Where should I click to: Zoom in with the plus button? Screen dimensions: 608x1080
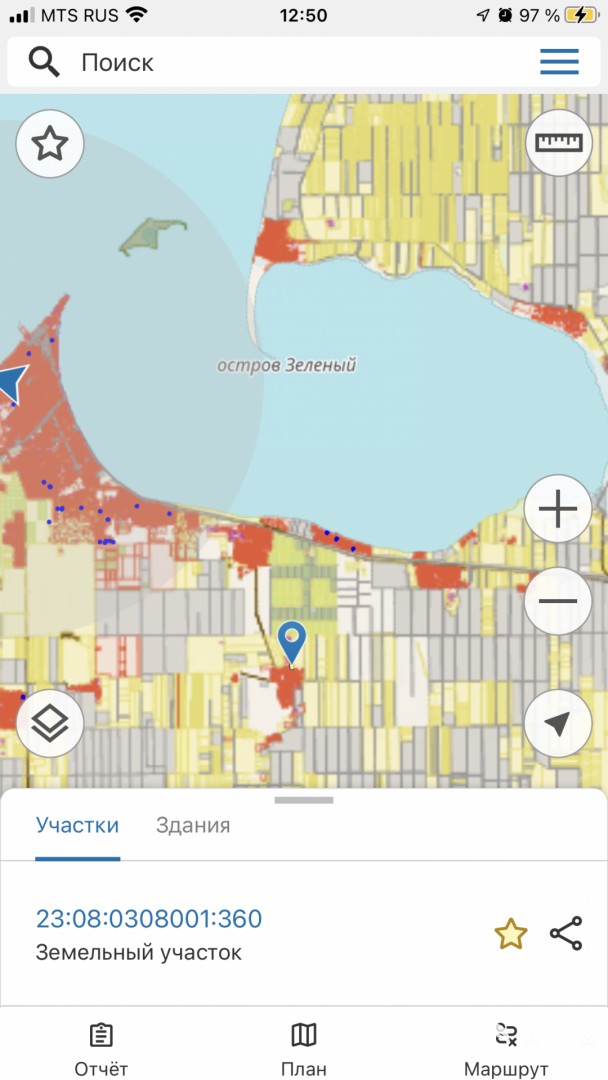558,509
